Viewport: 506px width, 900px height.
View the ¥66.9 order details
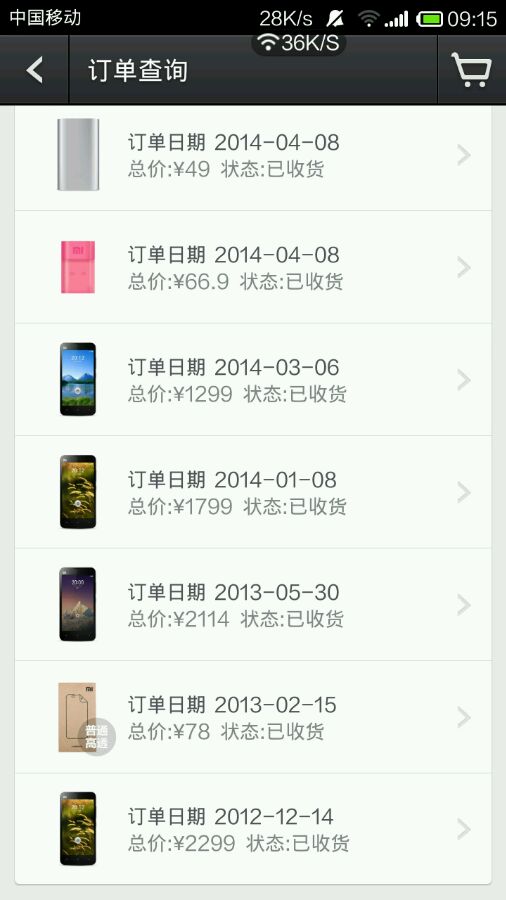[253, 267]
